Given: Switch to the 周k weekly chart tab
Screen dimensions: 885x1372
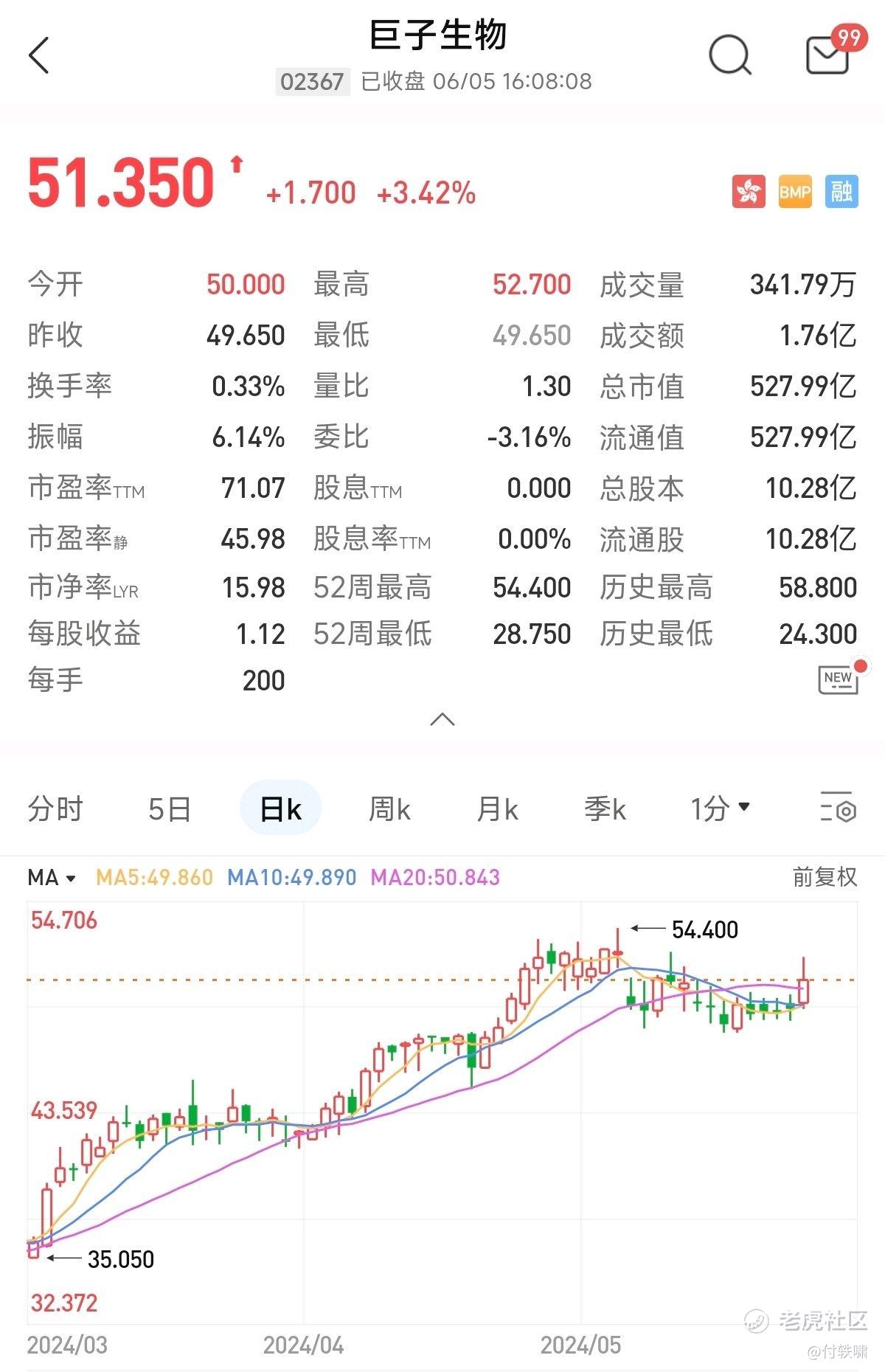Looking at the screenshot, I should [x=389, y=808].
